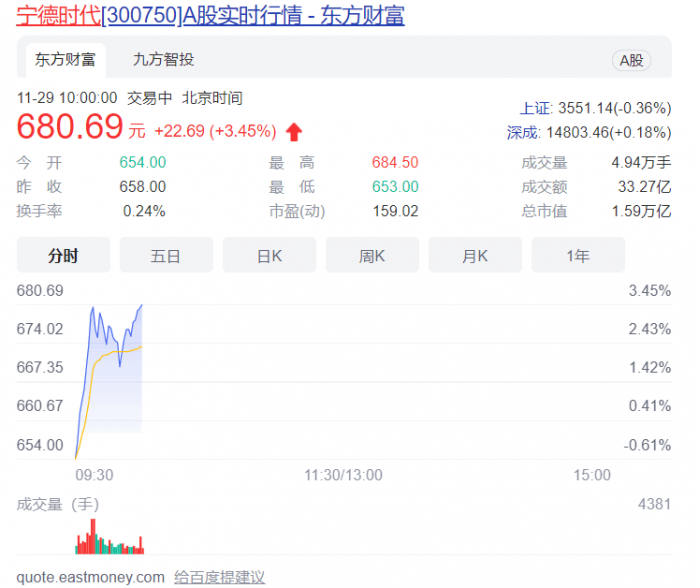
Task: Show the 月K chart
Action: tap(475, 256)
